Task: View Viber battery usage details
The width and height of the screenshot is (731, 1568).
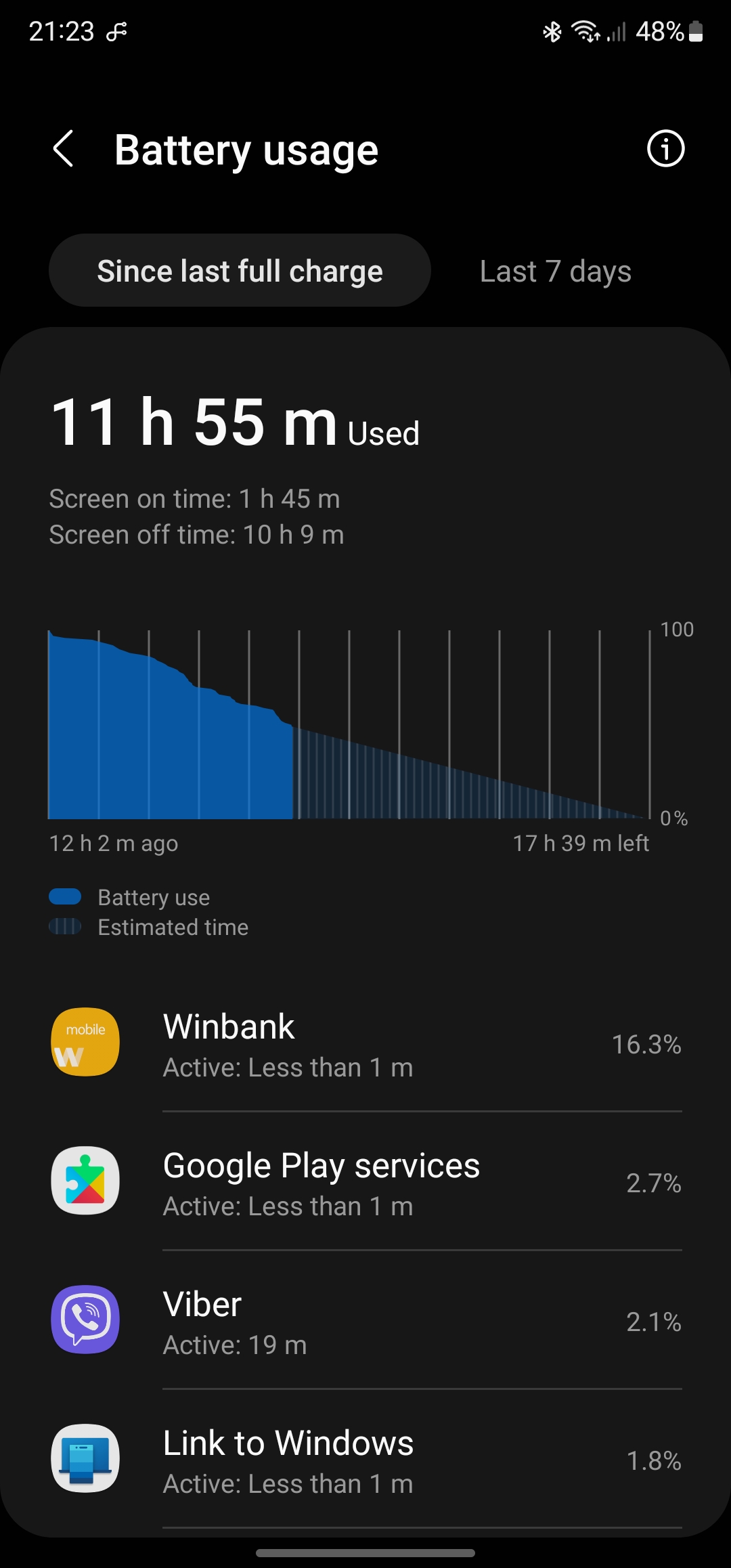Action: point(365,1322)
